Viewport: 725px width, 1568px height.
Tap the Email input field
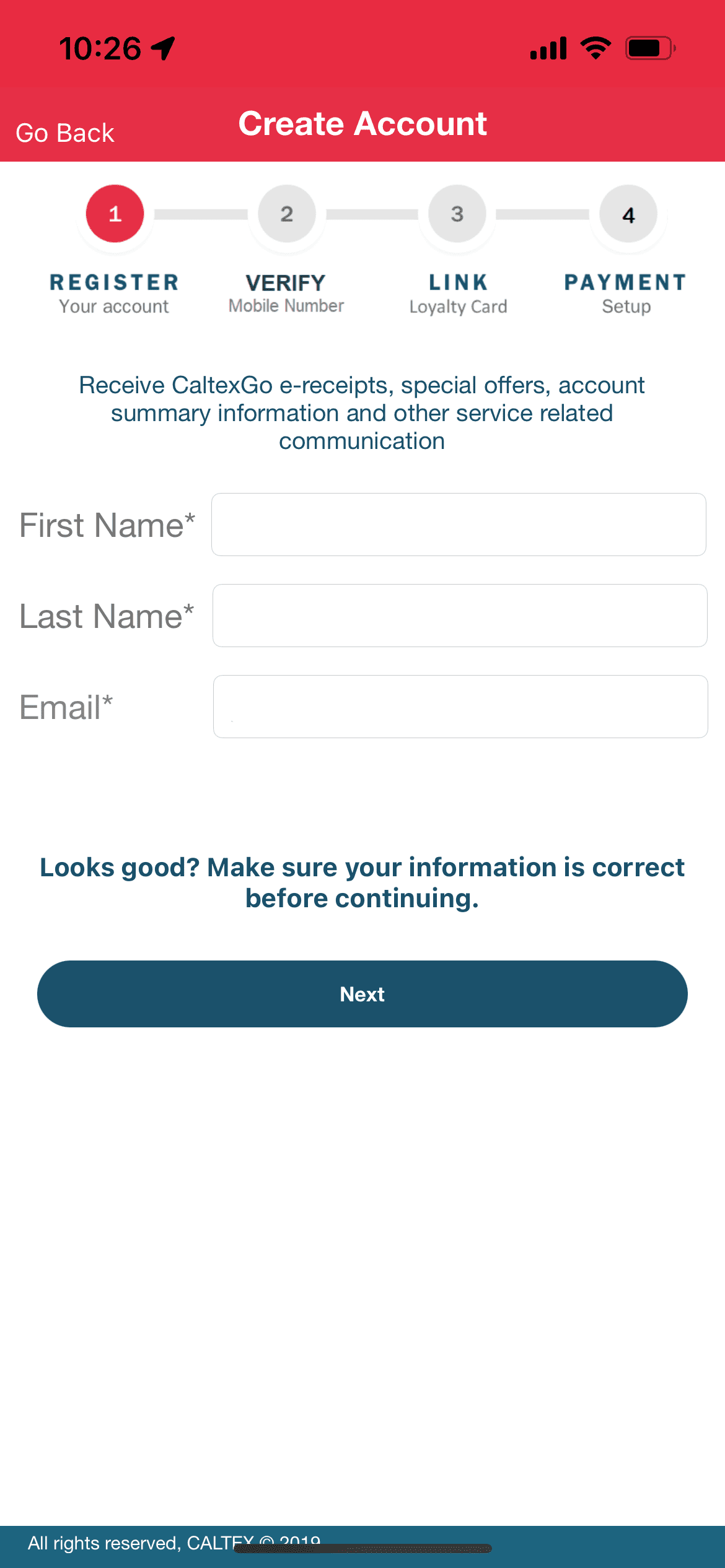point(460,707)
